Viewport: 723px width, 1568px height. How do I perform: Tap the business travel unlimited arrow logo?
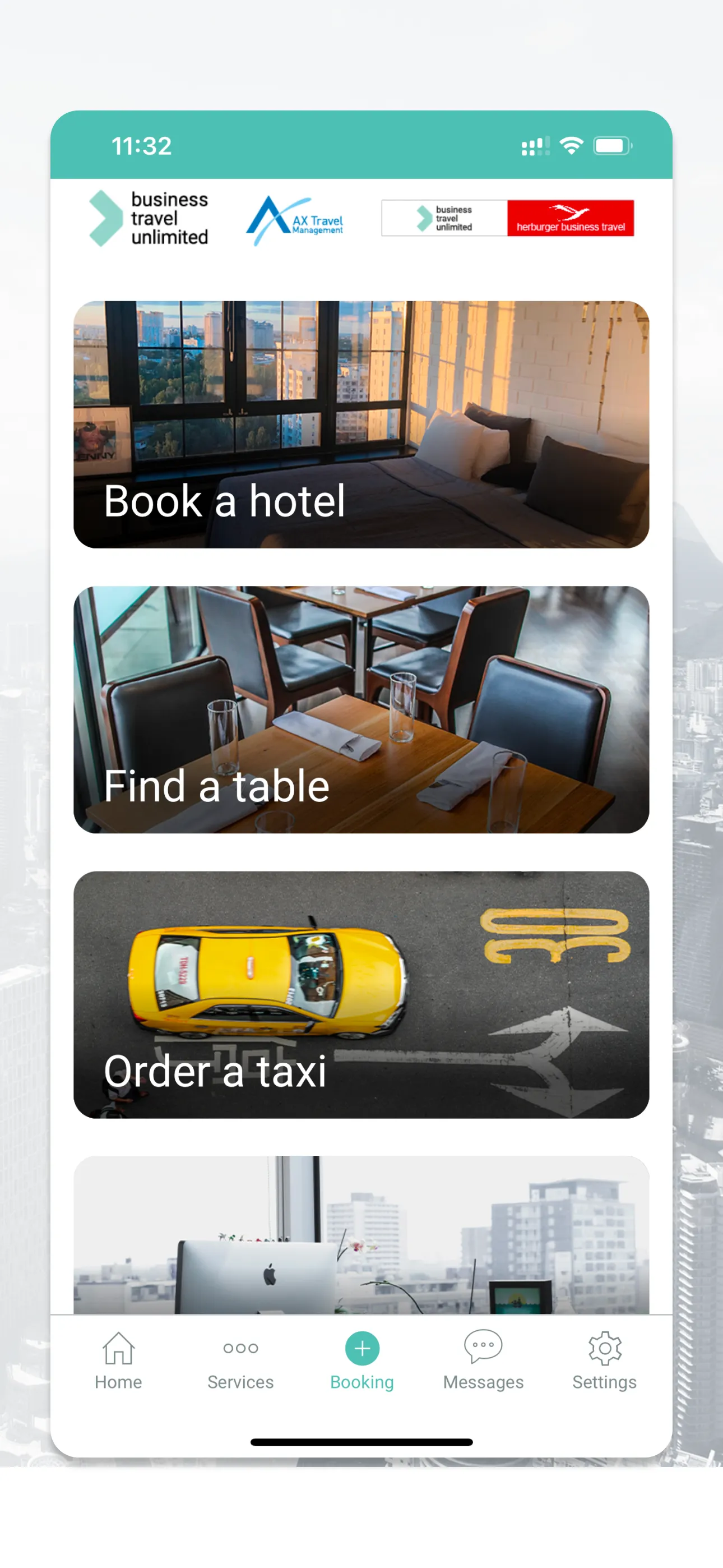point(149,218)
